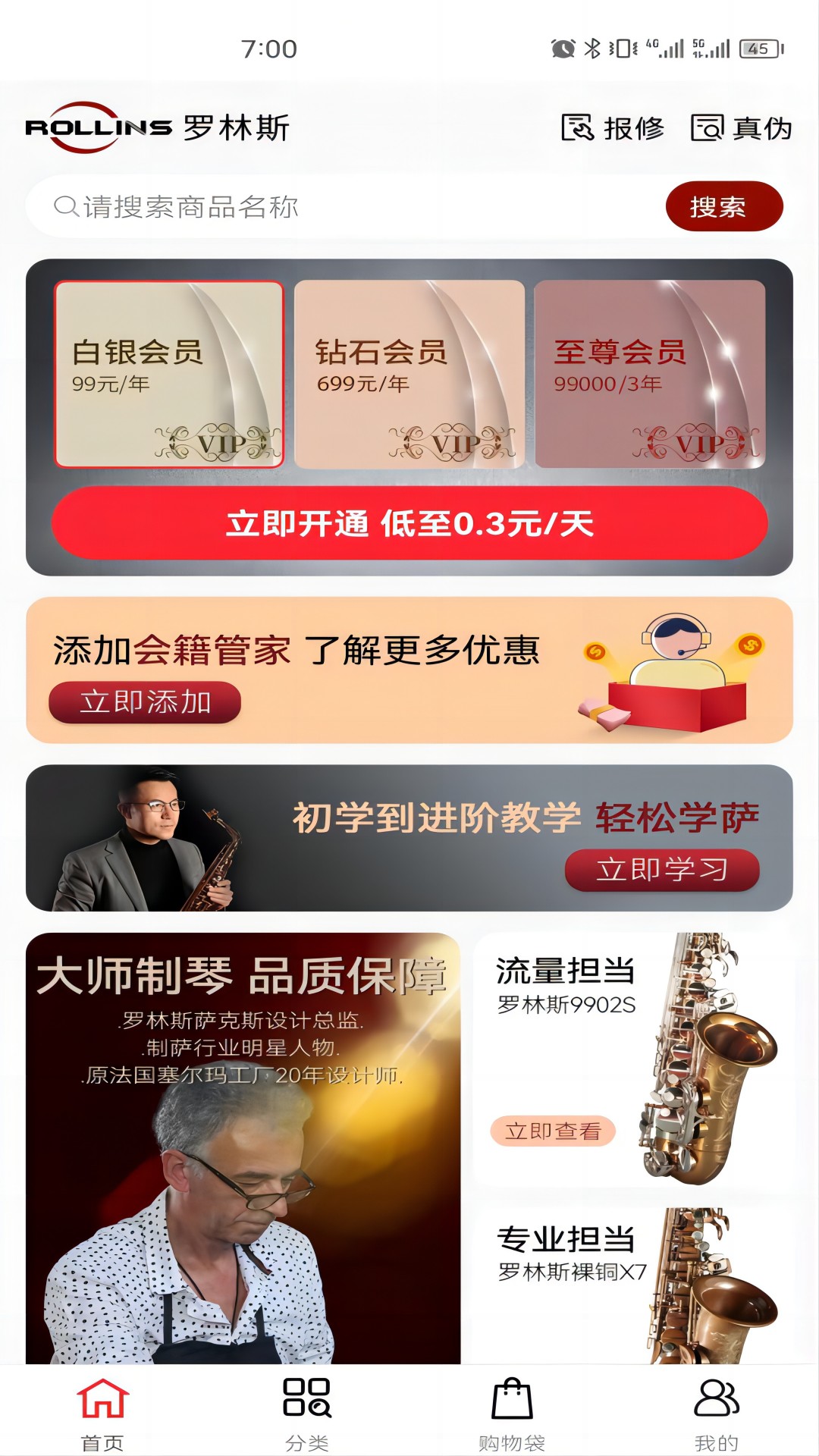Select the 至尊会员 99000/3年 card

(649, 374)
